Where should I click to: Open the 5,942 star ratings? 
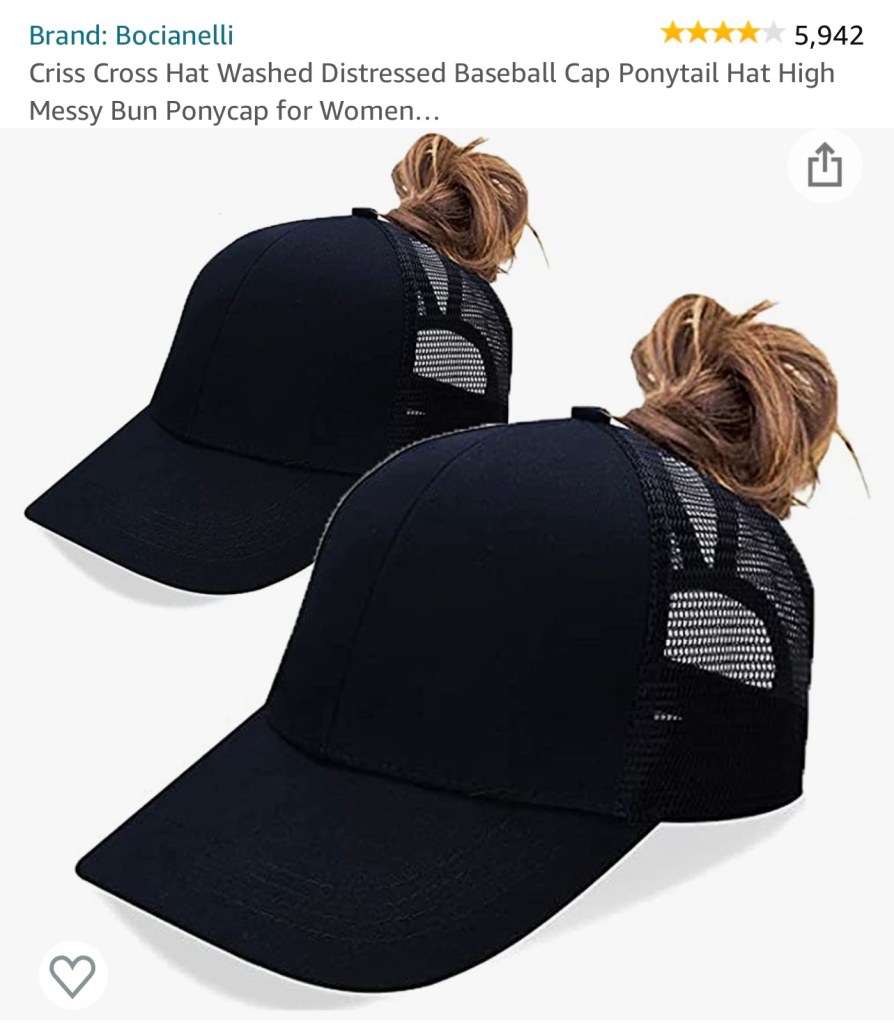point(760,34)
